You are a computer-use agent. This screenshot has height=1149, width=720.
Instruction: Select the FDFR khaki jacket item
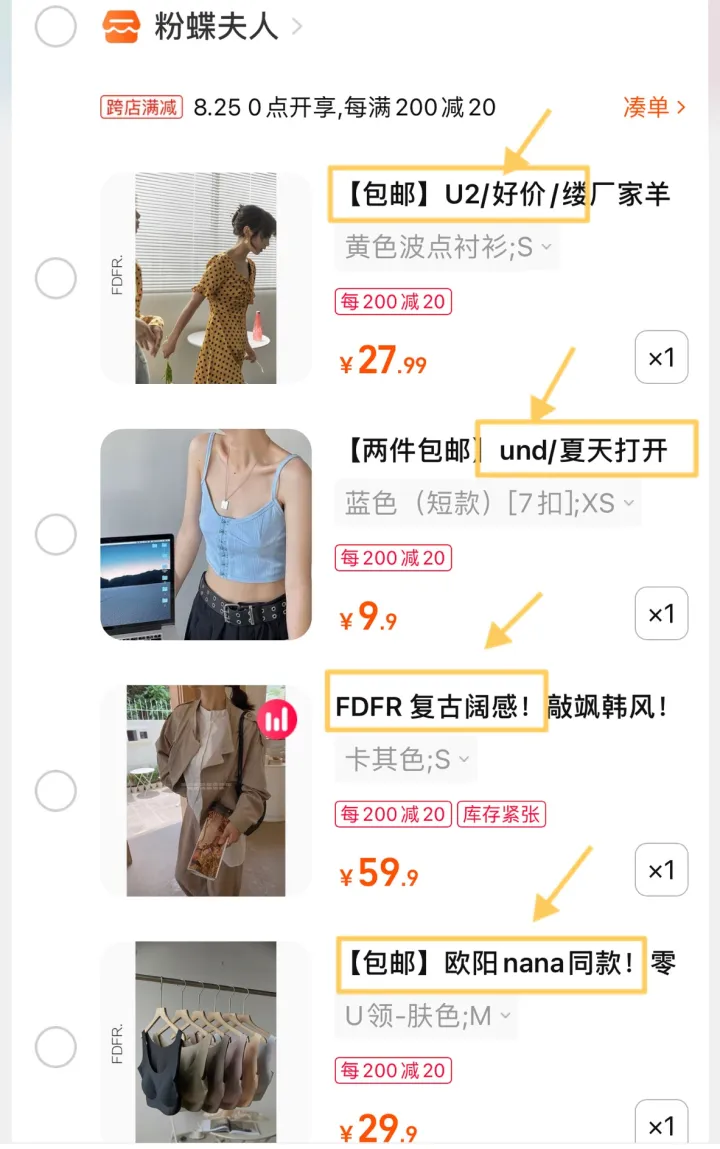tap(55, 791)
